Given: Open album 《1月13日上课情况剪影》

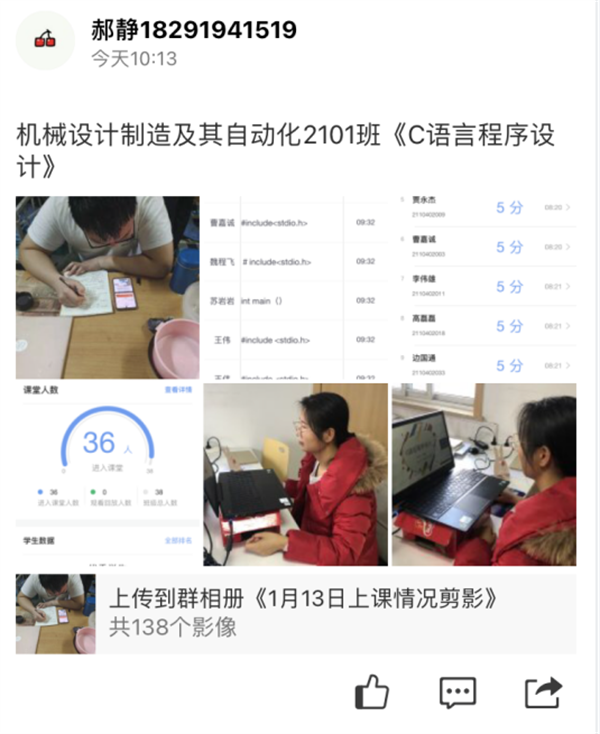Looking at the screenshot, I should click(x=317, y=613).
